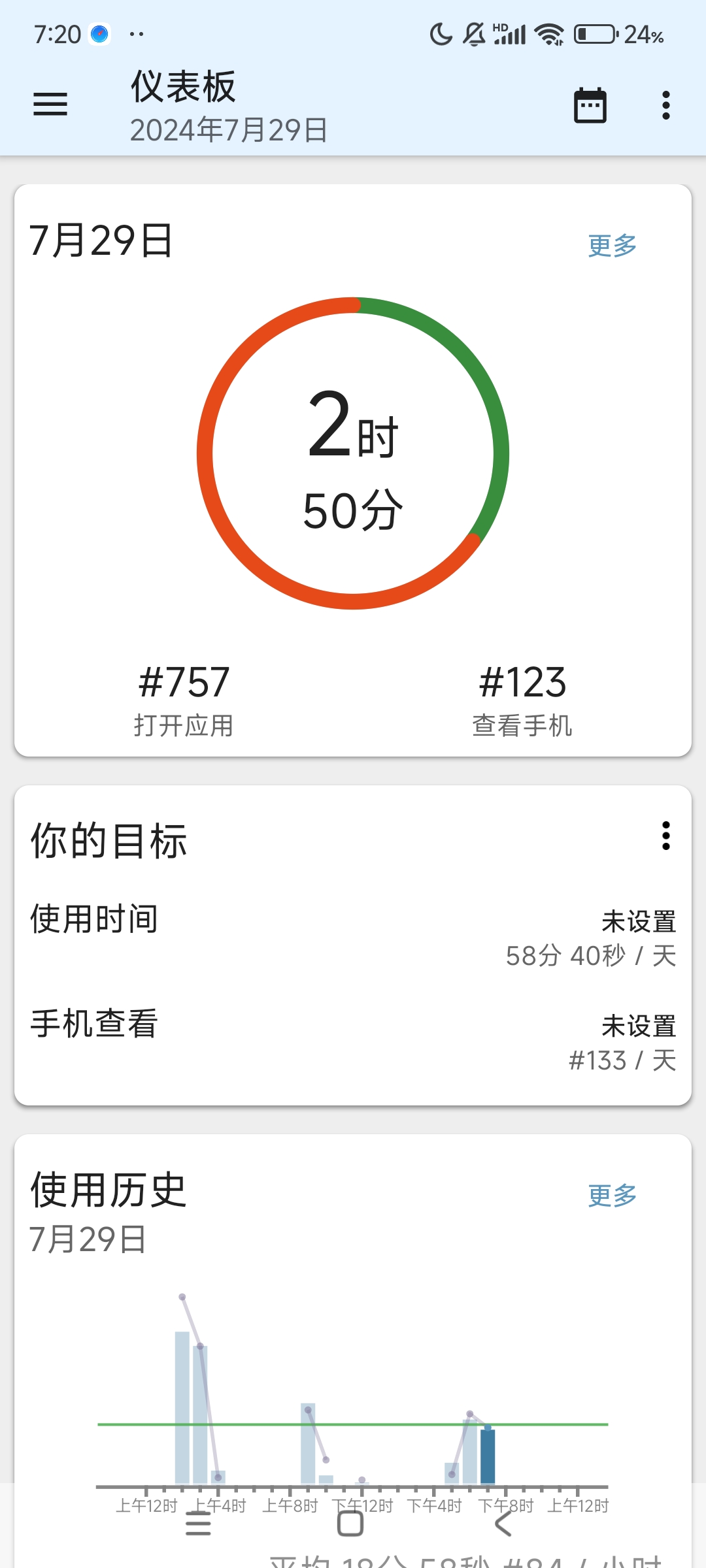Open the hamburger navigation drawer
Viewport: 706px width, 1568px height.
coord(50,105)
